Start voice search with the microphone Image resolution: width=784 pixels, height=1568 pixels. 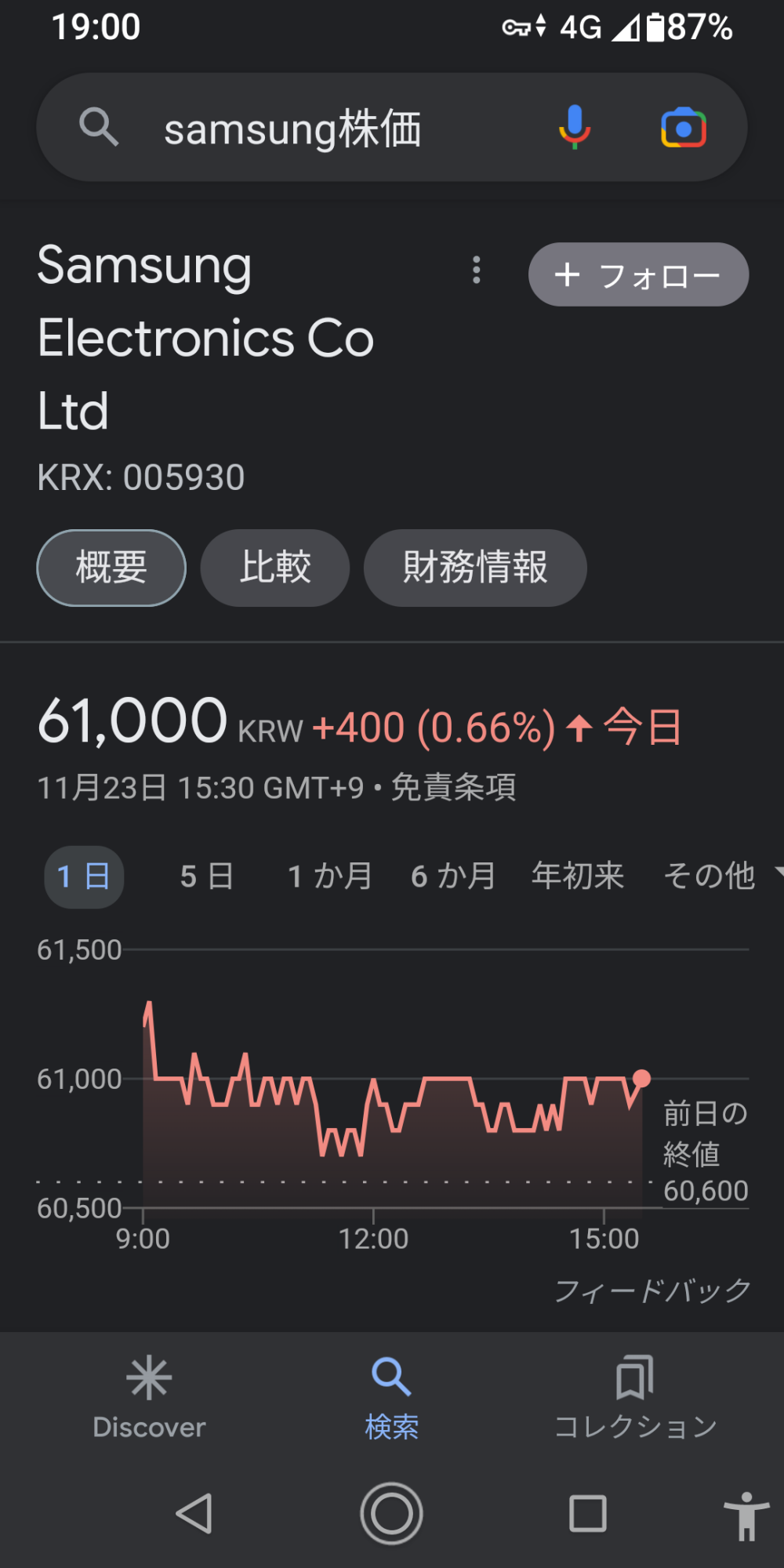[575, 128]
